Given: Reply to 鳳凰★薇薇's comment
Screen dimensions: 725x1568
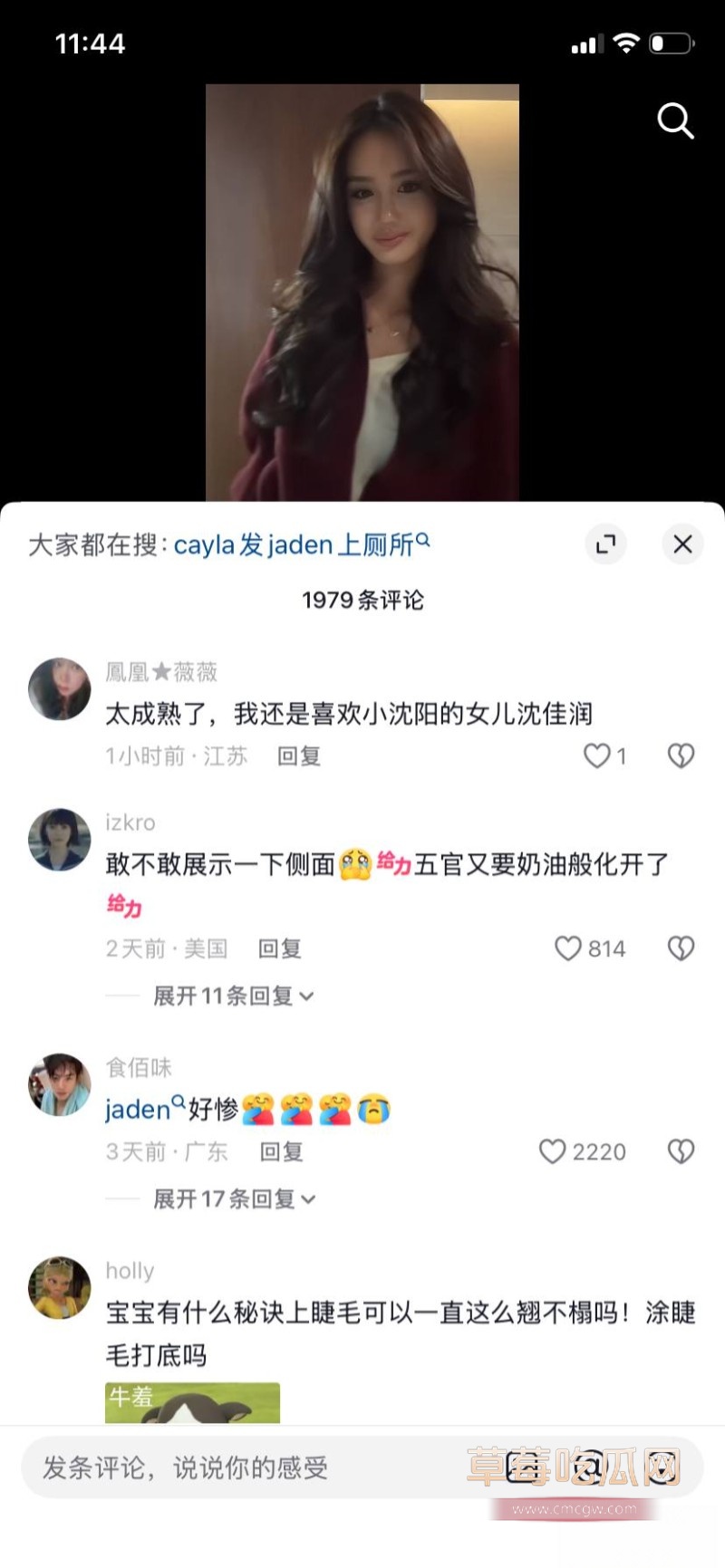Looking at the screenshot, I should tap(299, 755).
